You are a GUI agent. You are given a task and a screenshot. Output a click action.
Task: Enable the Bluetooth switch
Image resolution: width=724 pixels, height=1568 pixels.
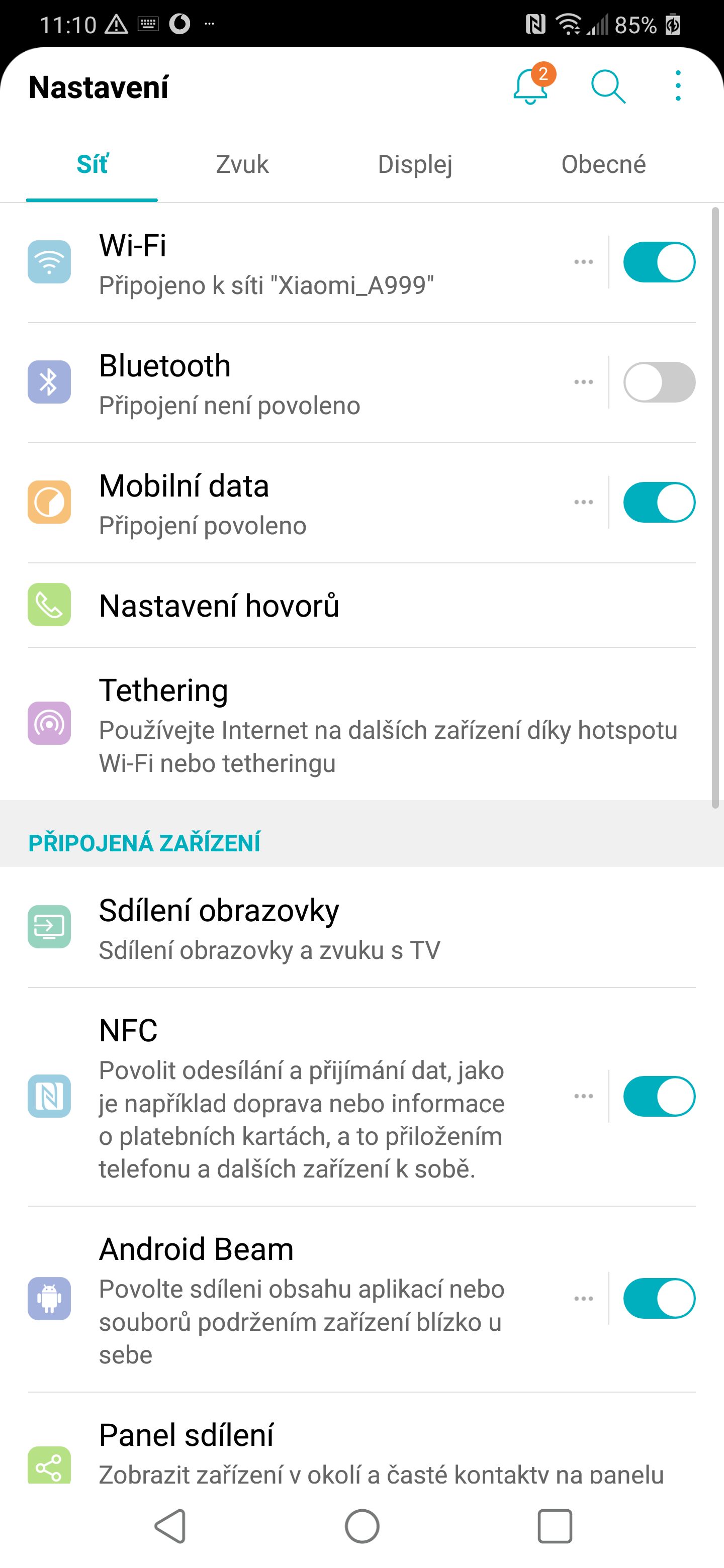point(659,382)
